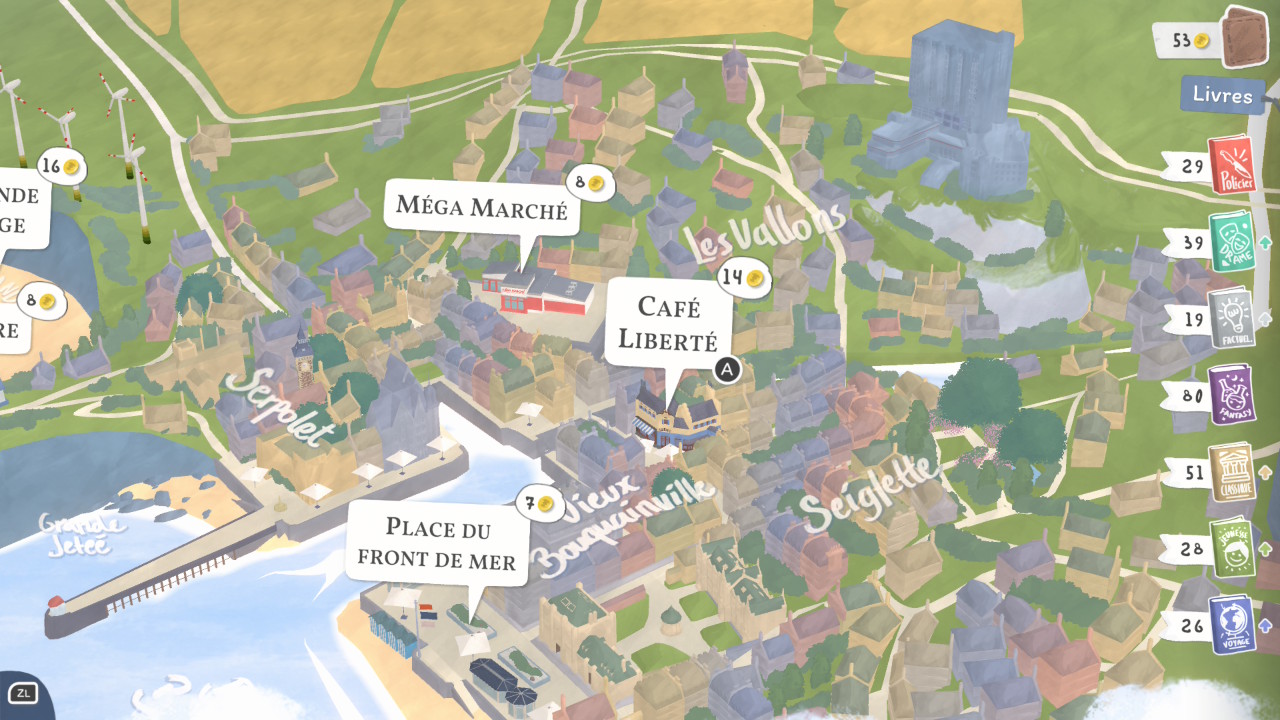Select the Fantasy book genre

1231,395
